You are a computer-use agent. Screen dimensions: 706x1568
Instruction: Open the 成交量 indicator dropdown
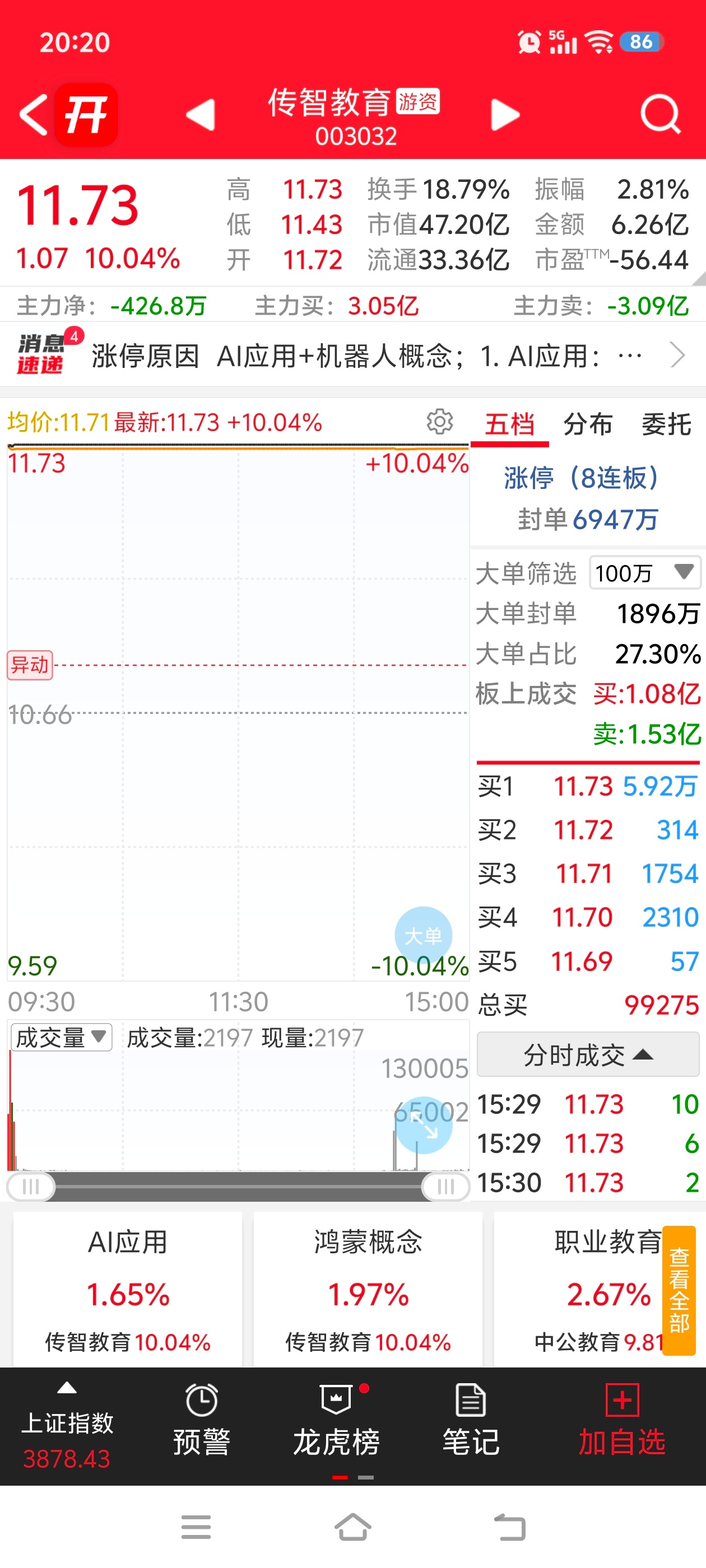(x=61, y=1037)
